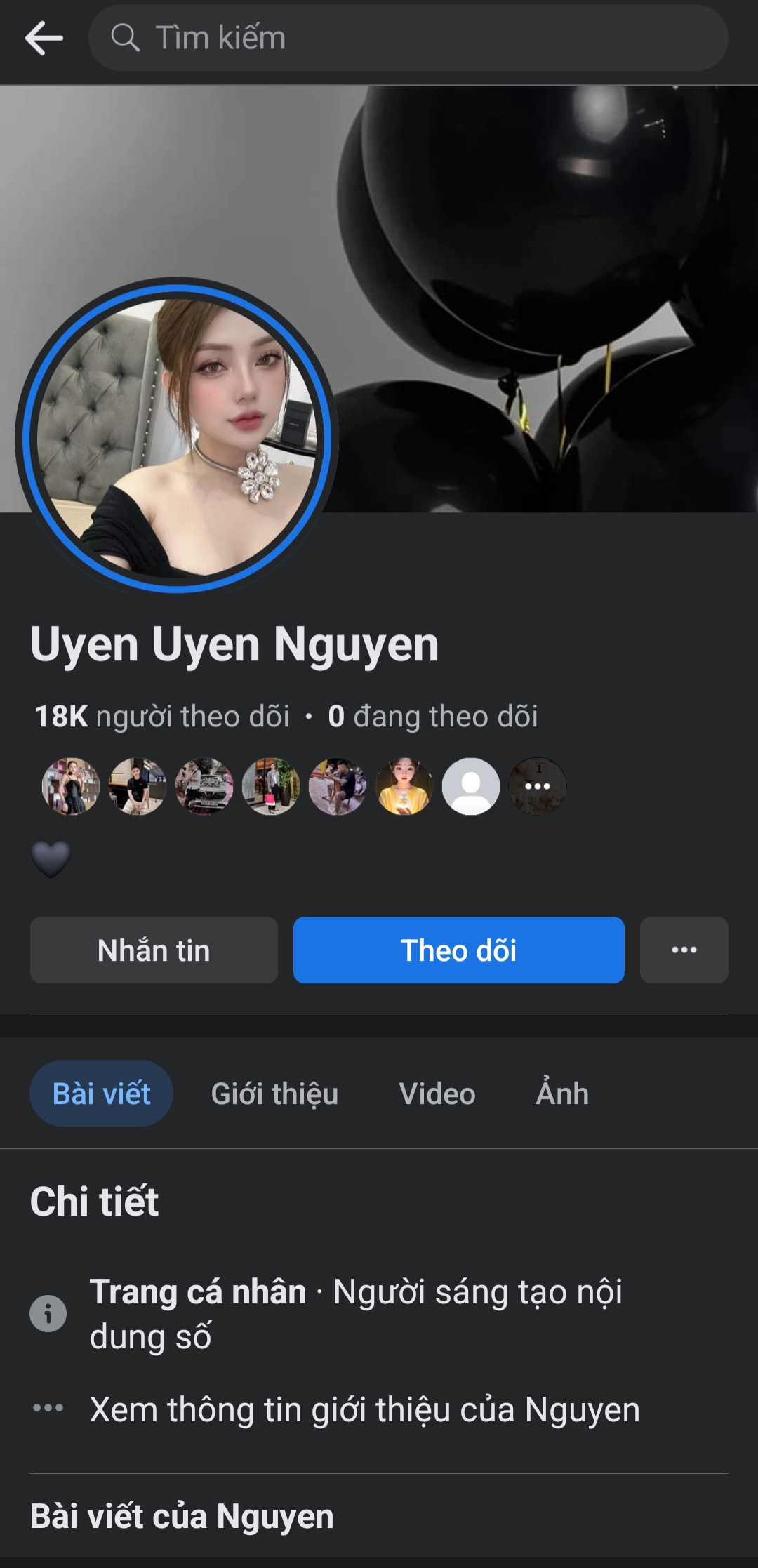Open the Tìm kiếm search field
The width and height of the screenshot is (758, 1568).
(x=407, y=38)
